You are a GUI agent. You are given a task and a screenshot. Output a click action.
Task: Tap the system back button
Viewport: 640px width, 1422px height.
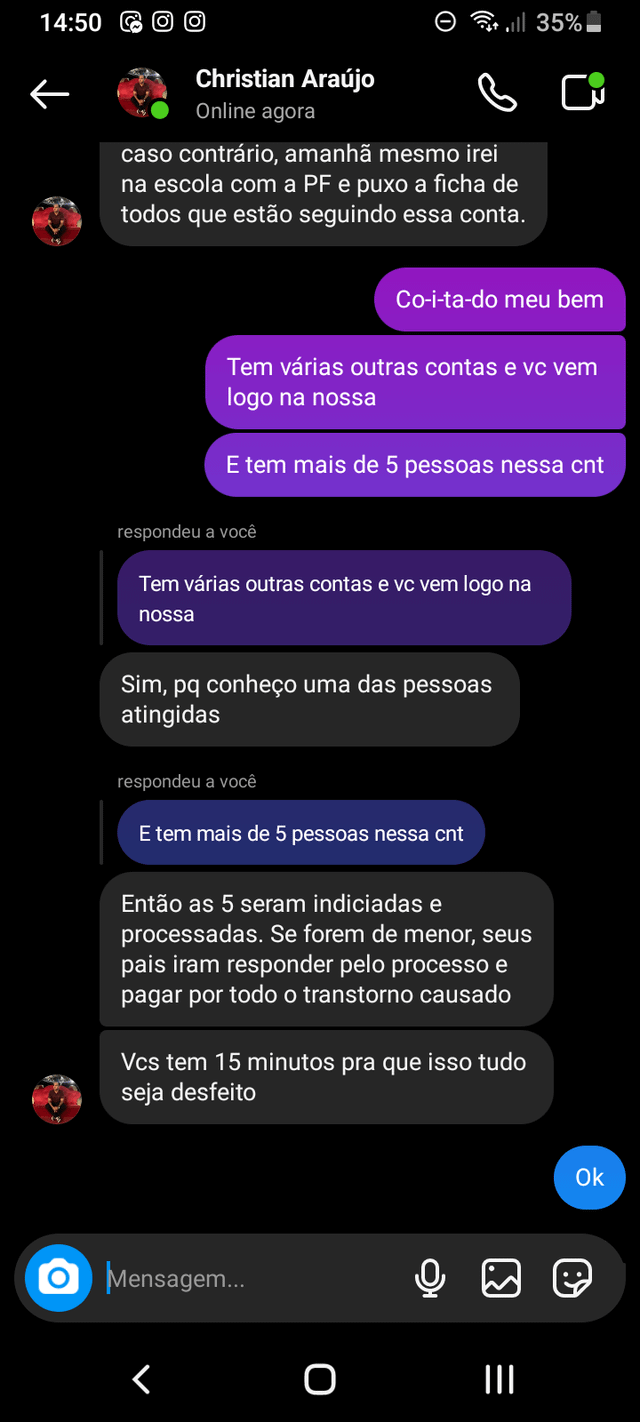[142, 1380]
